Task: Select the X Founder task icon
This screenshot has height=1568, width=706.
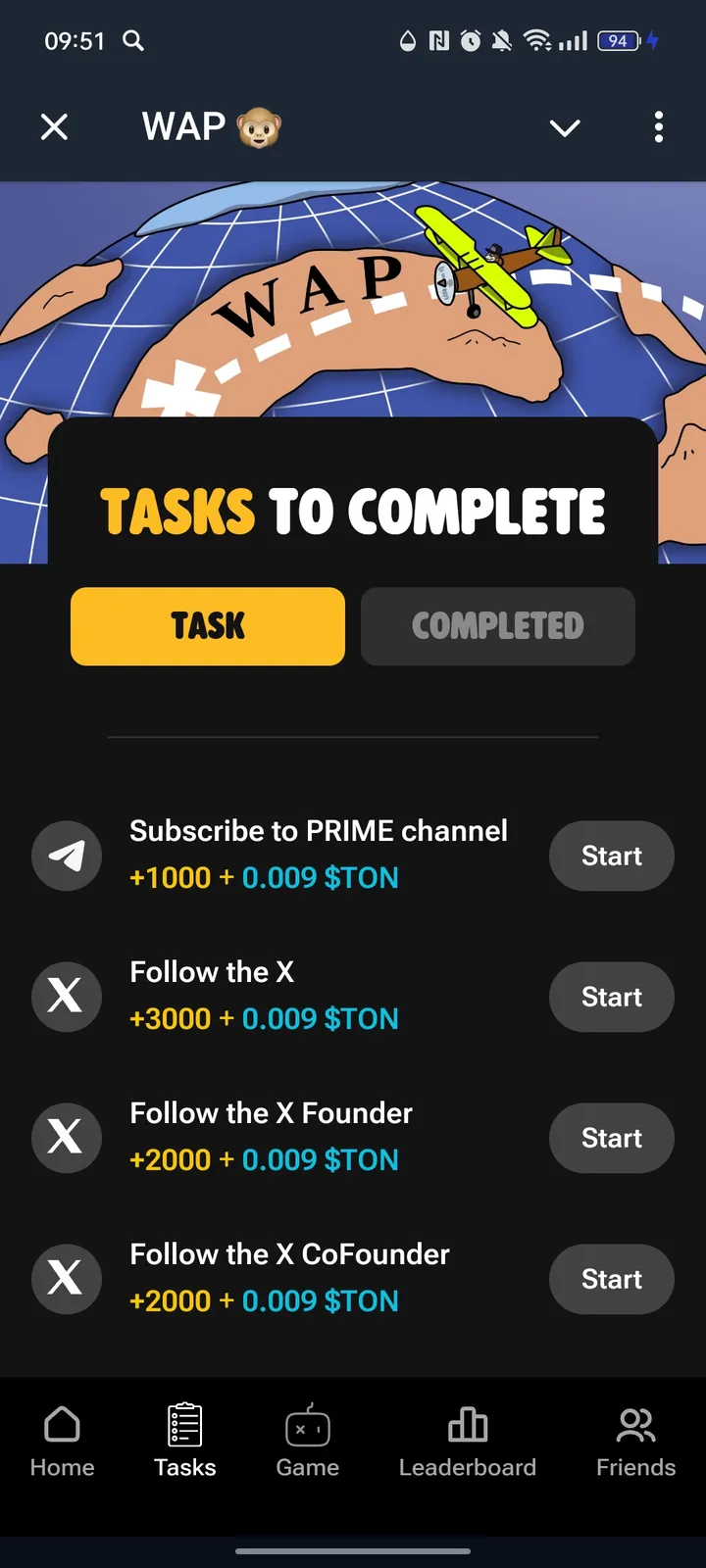Action: pos(67,1138)
